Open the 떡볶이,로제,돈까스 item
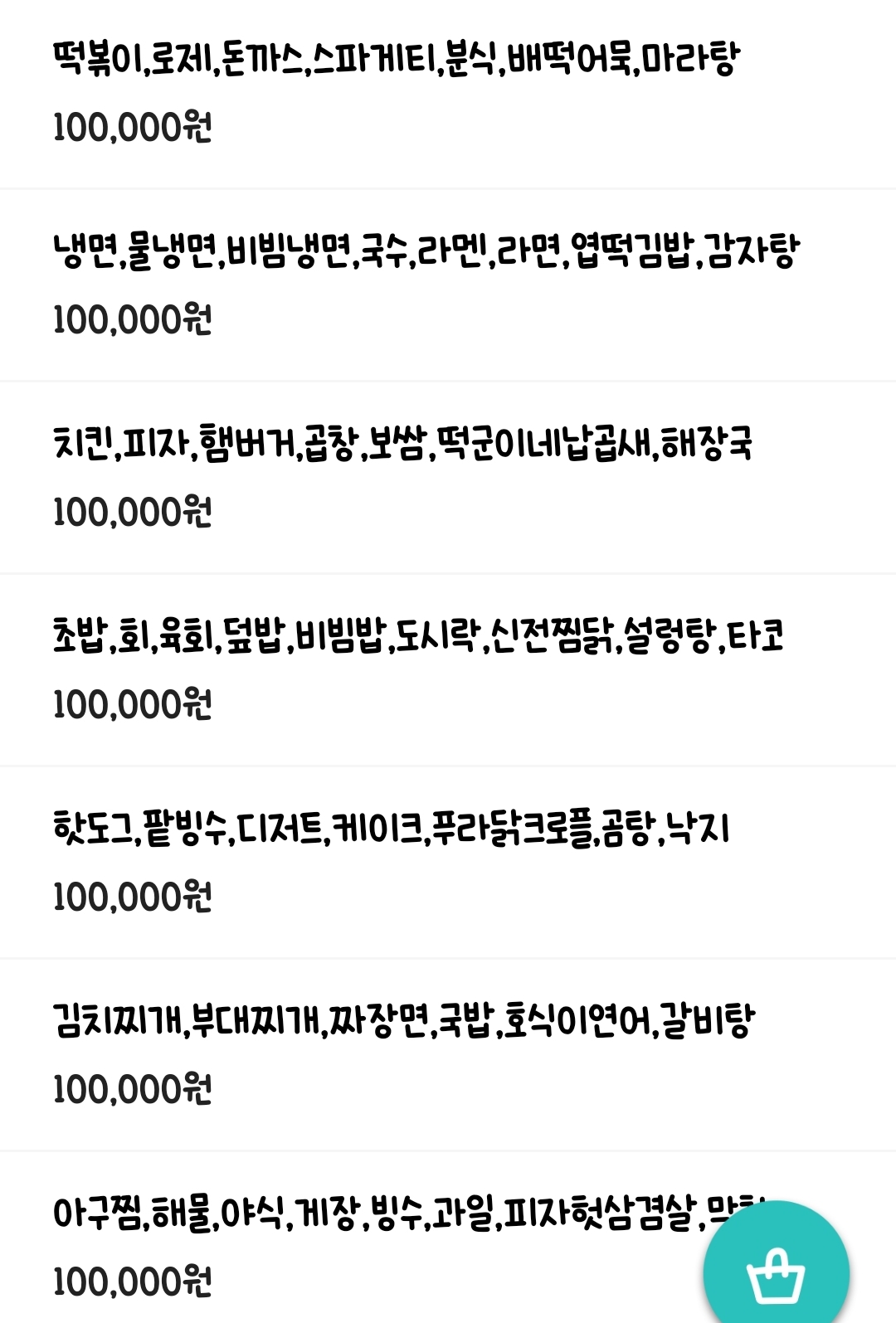This screenshot has height=1323, width=896. coord(448,93)
